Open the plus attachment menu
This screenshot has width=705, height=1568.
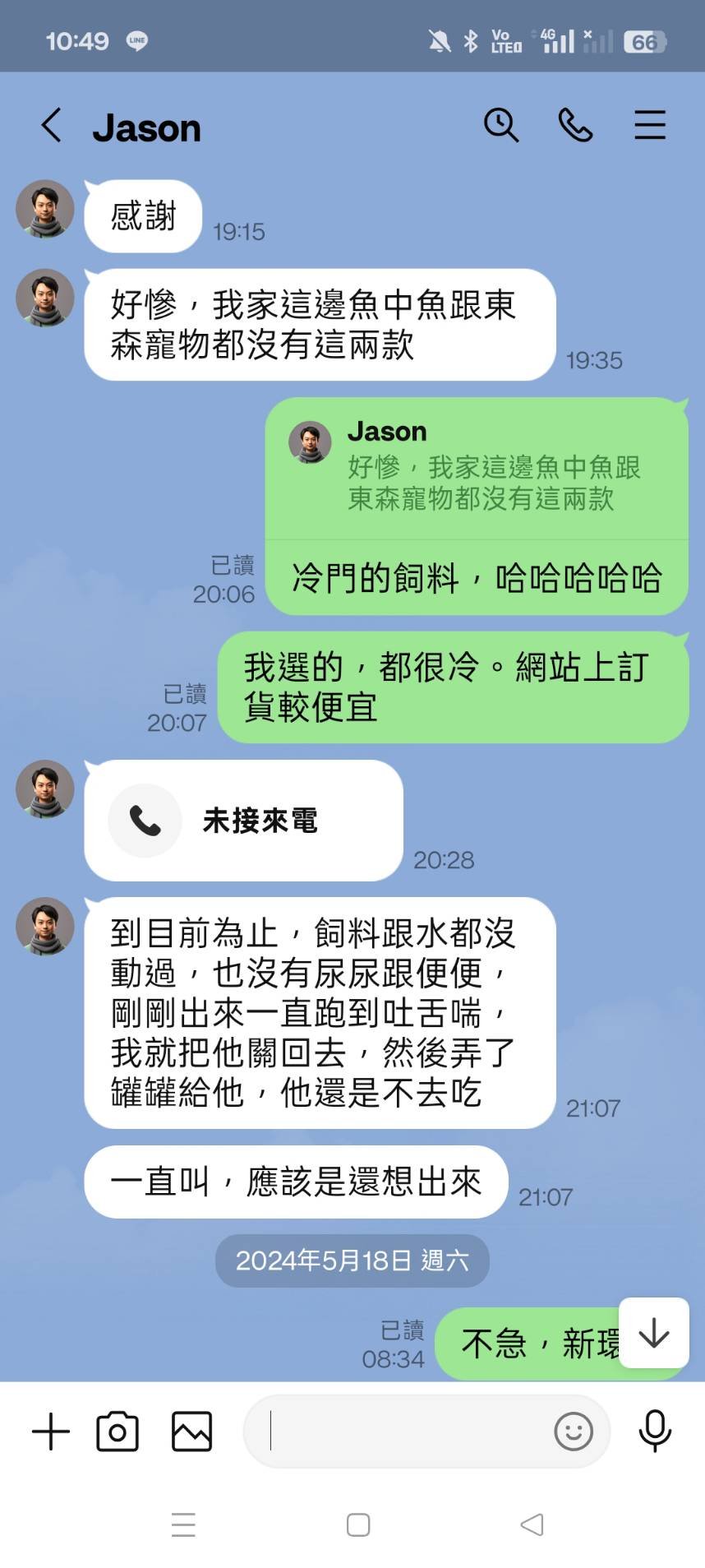(x=51, y=1432)
